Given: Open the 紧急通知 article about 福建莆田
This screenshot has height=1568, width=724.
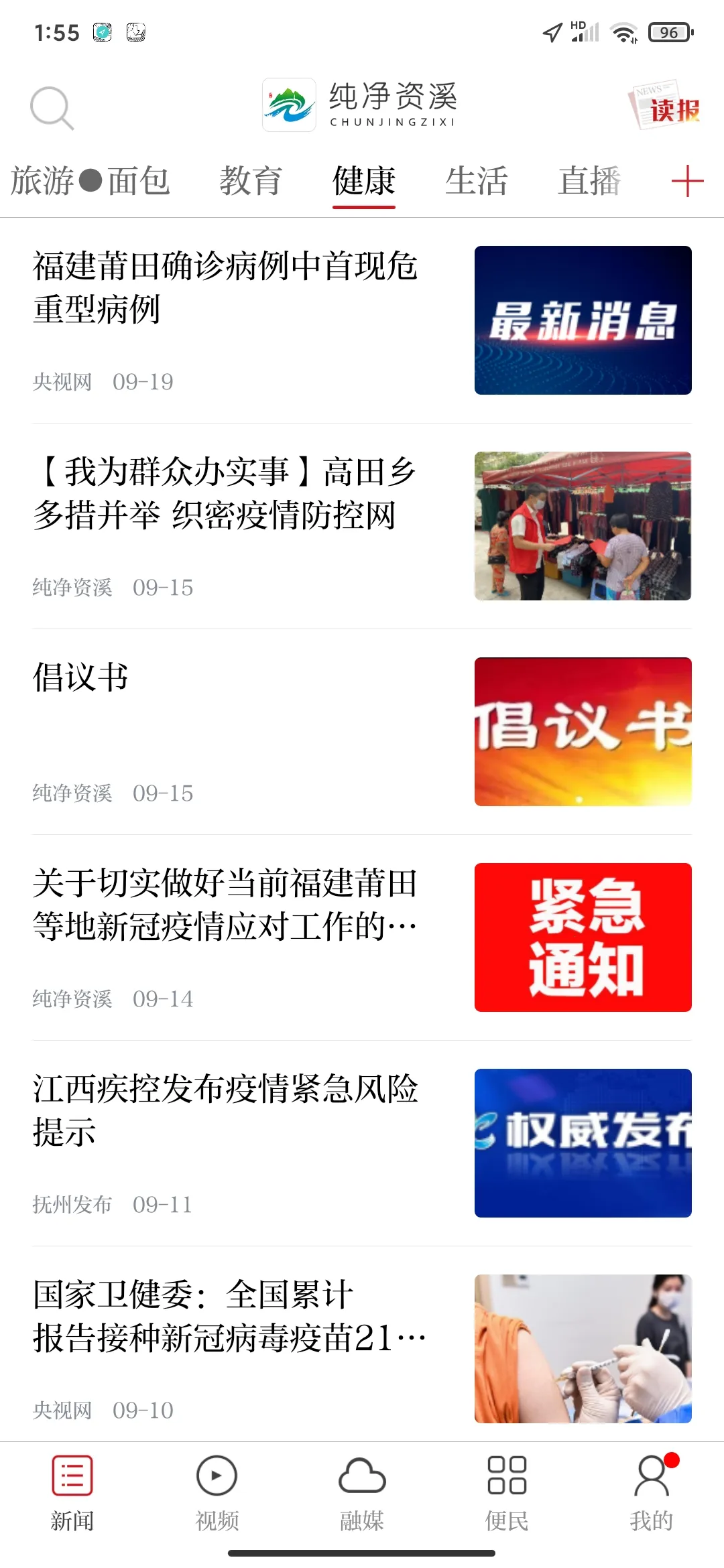Looking at the screenshot, I should 225,905.
